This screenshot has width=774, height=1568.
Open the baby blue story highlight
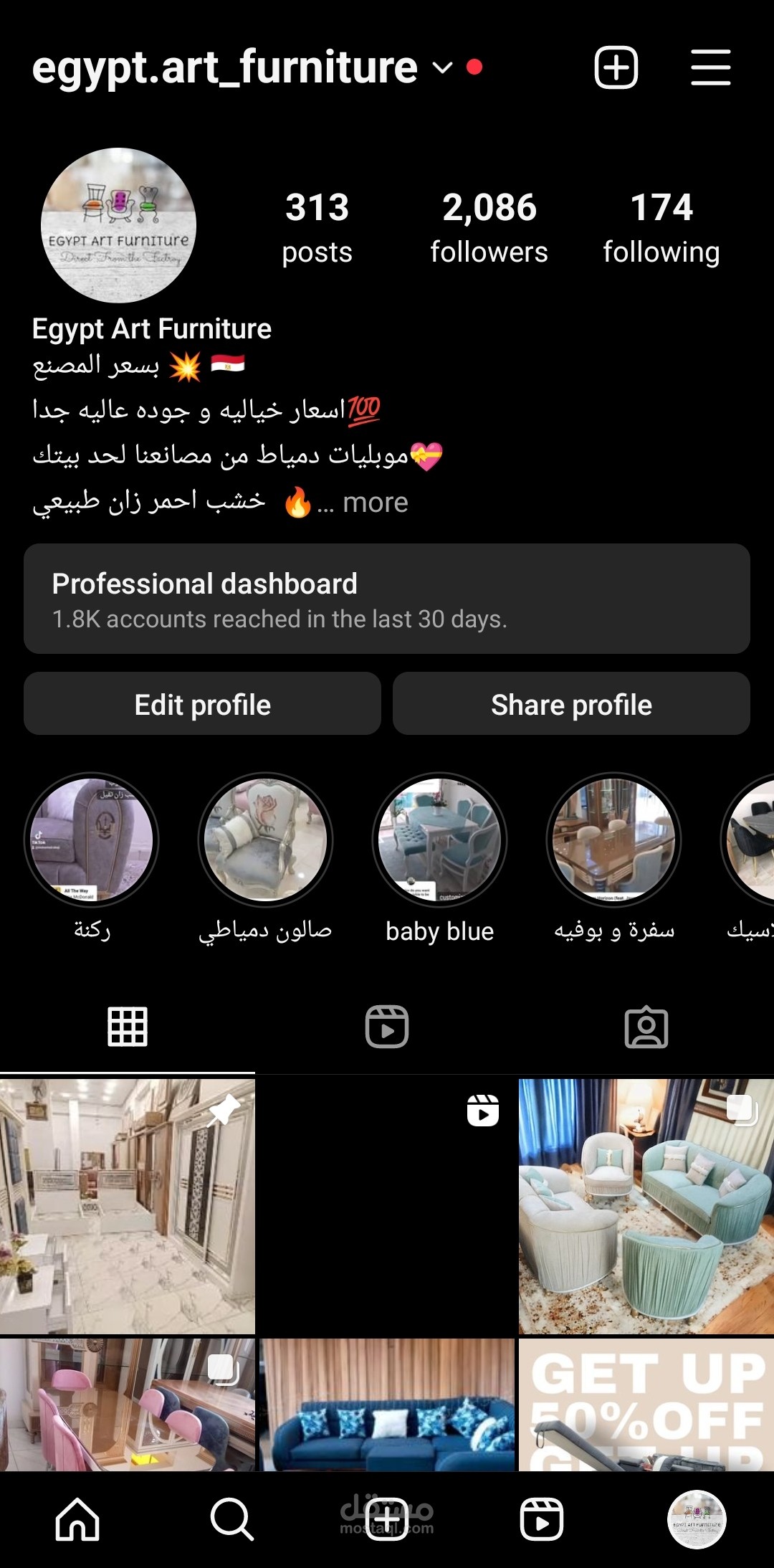[x=439, y=840]
